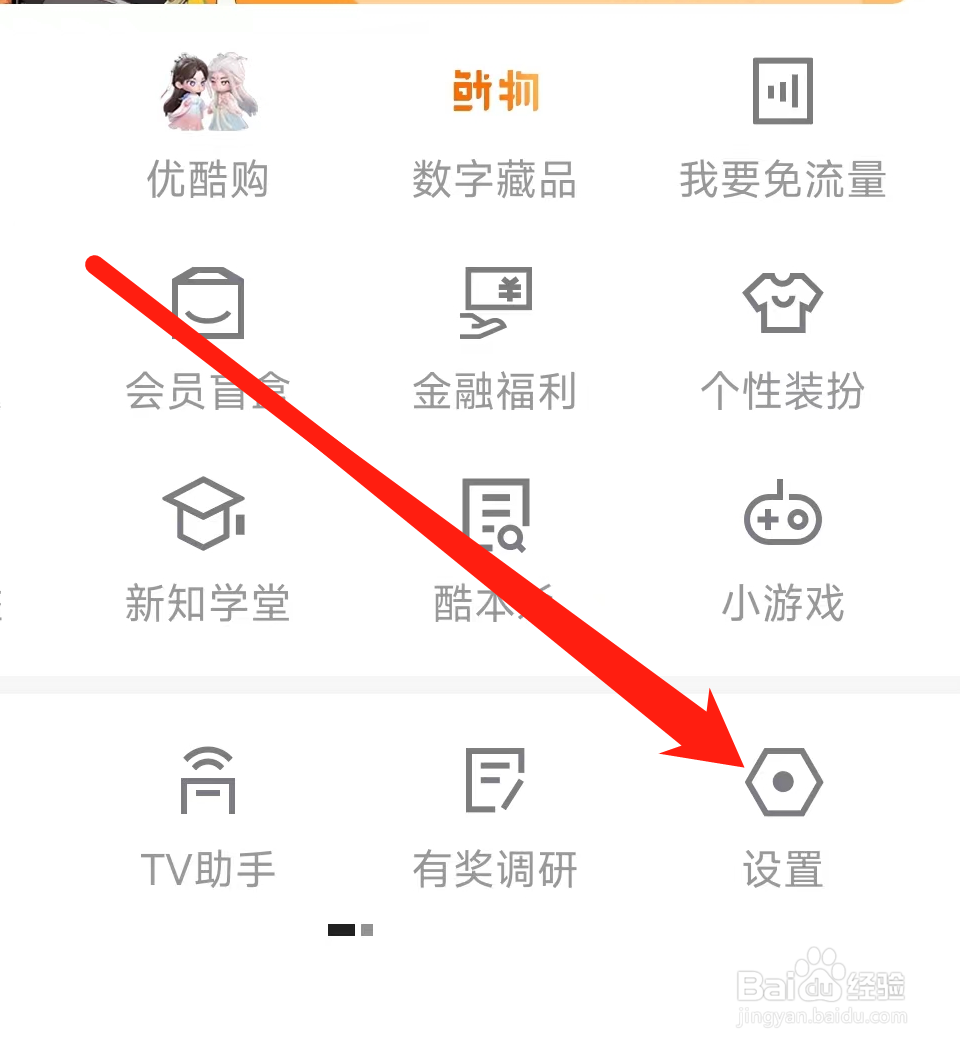The image size is (960, 1049).
Task: Open 金融福利 via its text label
Action: [494, 393]
